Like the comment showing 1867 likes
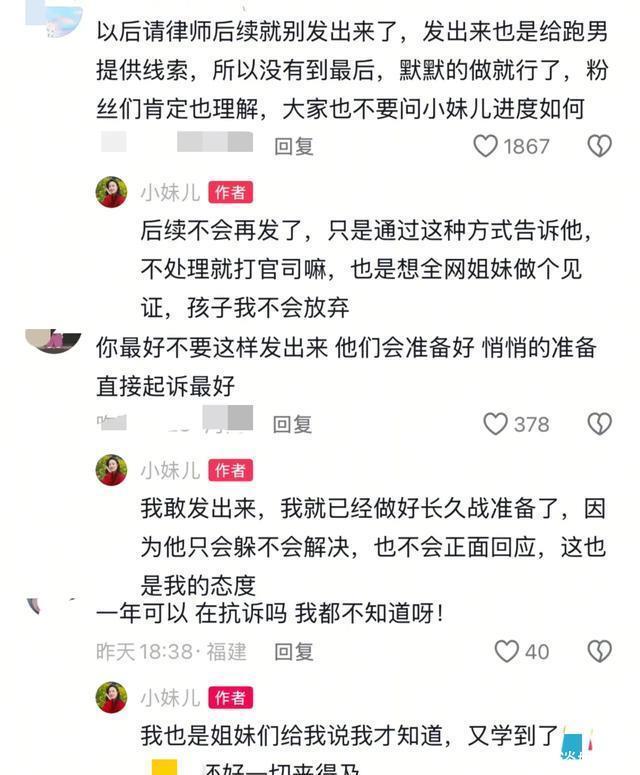The image size is (640, 775). [x=486, y=147]
